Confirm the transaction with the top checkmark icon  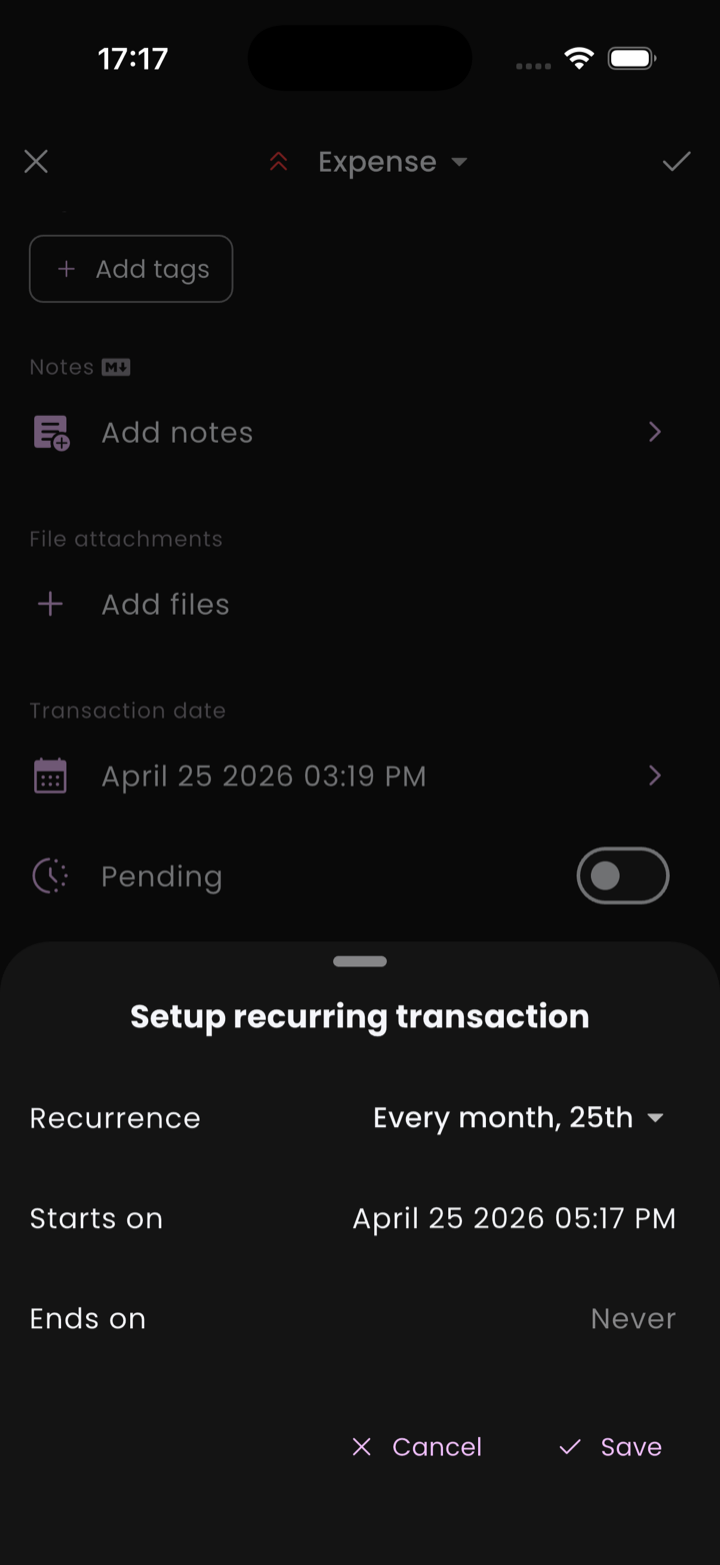(x=675, y=161)
